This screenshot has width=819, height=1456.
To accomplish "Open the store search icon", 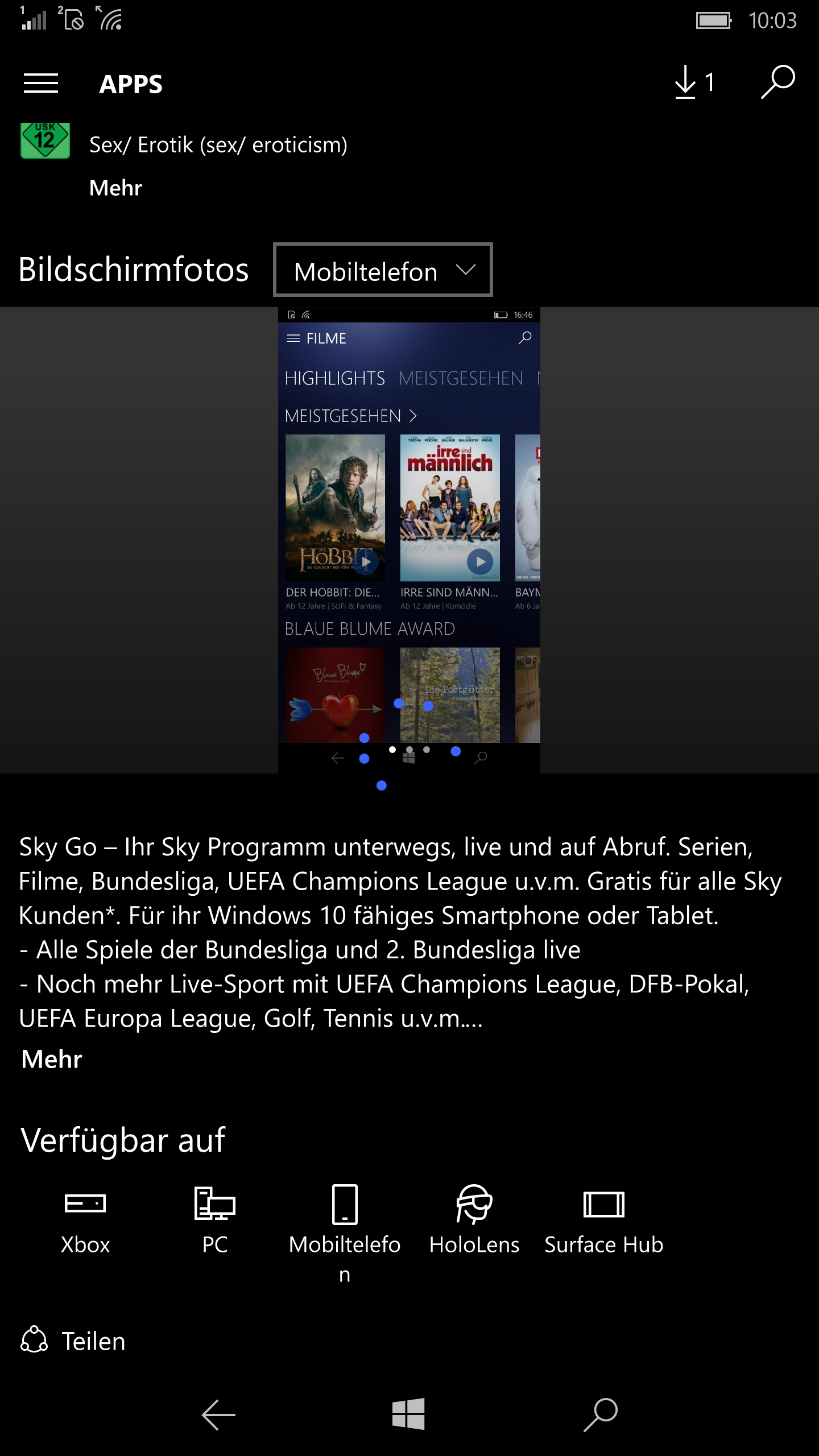I will coord(777,82).
